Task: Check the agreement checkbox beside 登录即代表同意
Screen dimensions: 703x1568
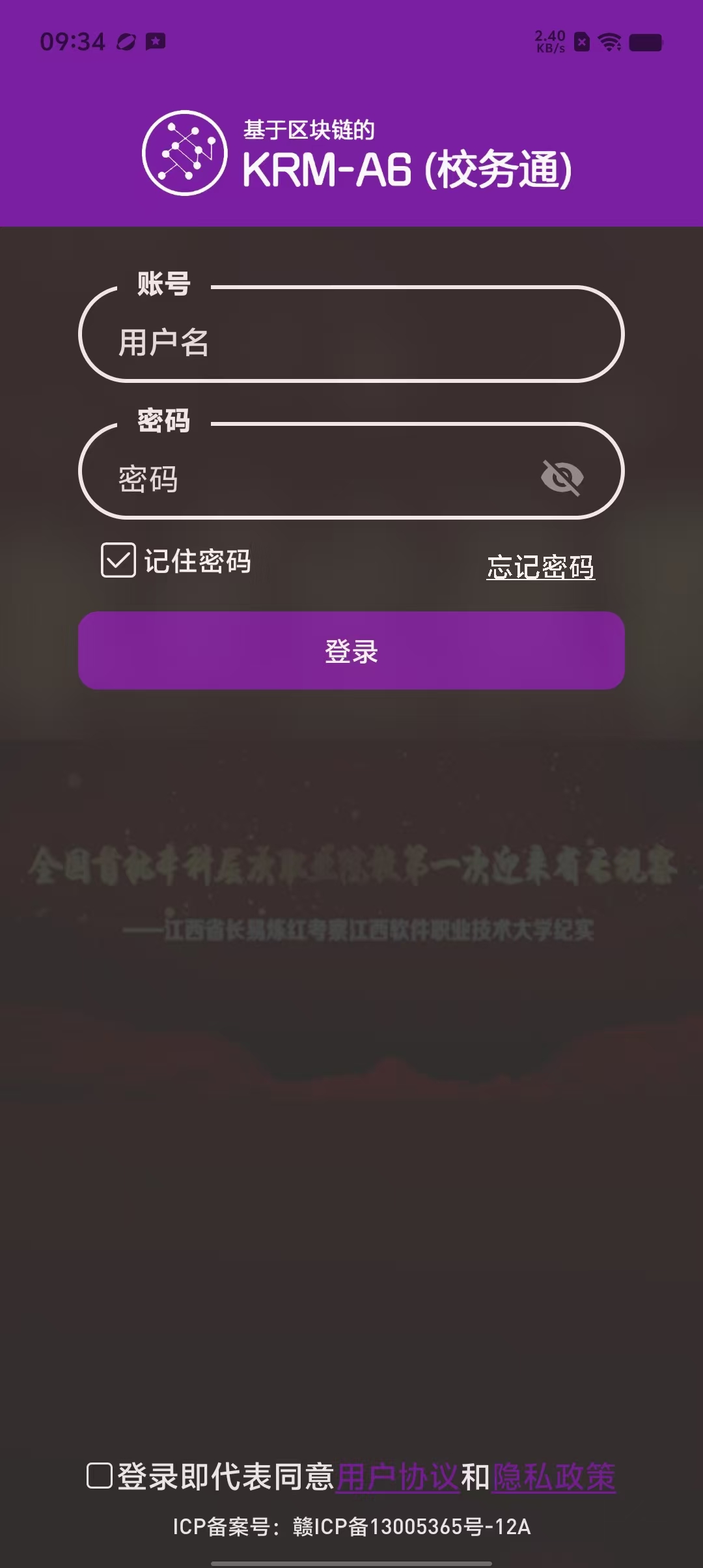Action: coord(100,1476)
